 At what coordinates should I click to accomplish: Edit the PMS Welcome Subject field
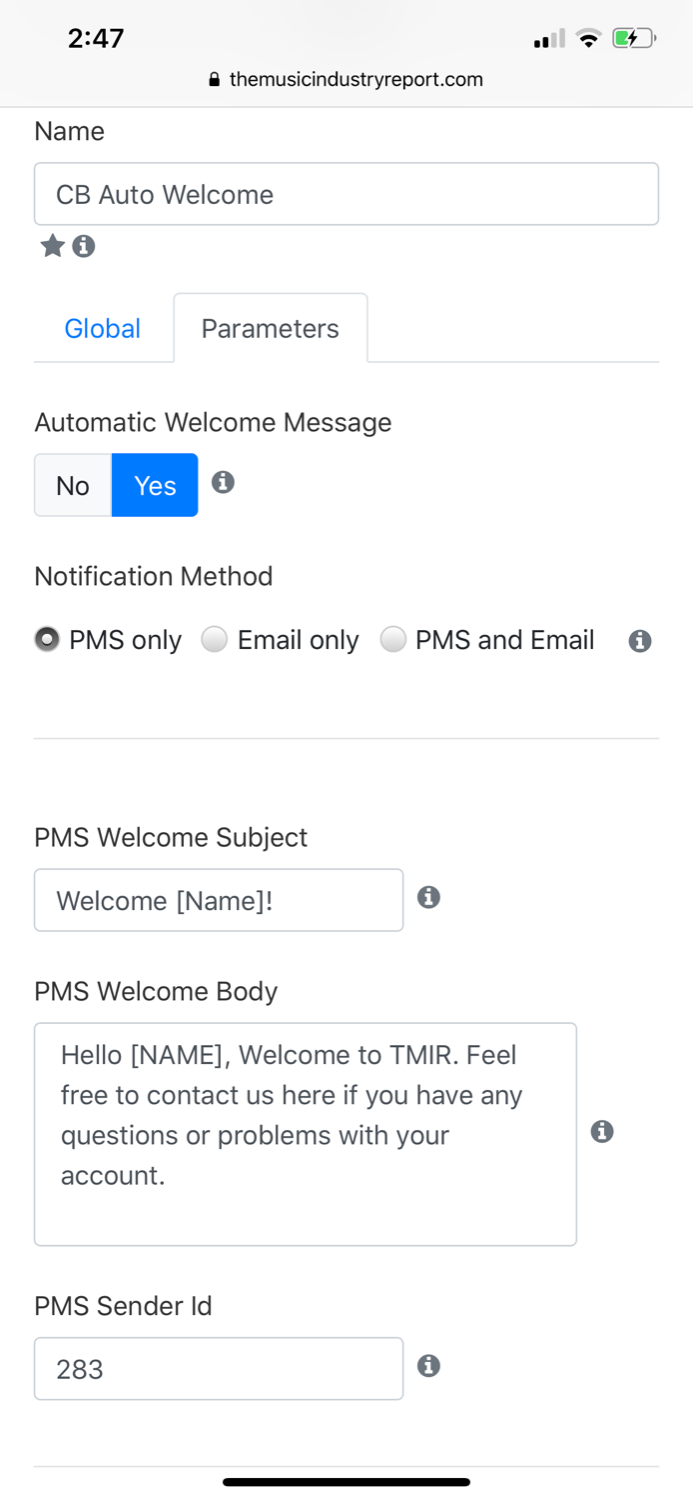coord(219,900)
